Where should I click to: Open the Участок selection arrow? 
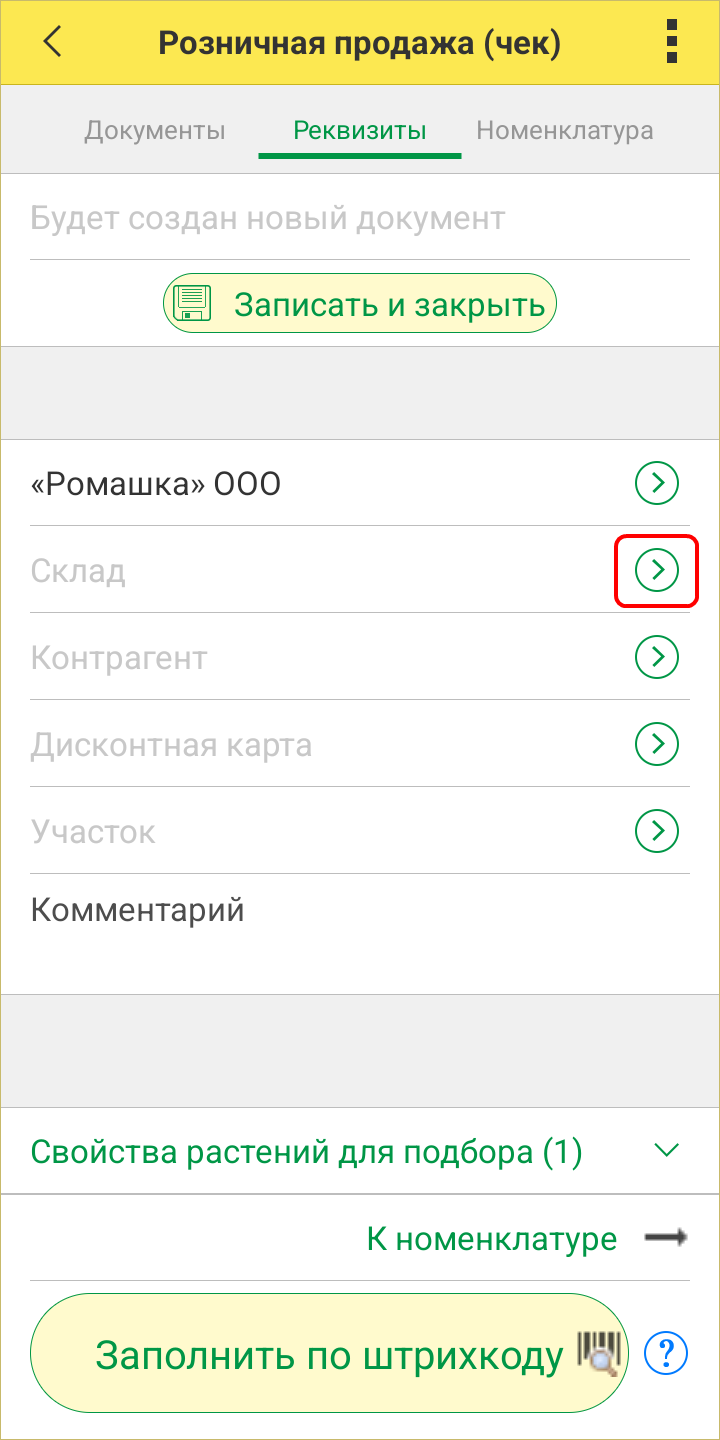[657, 831]
